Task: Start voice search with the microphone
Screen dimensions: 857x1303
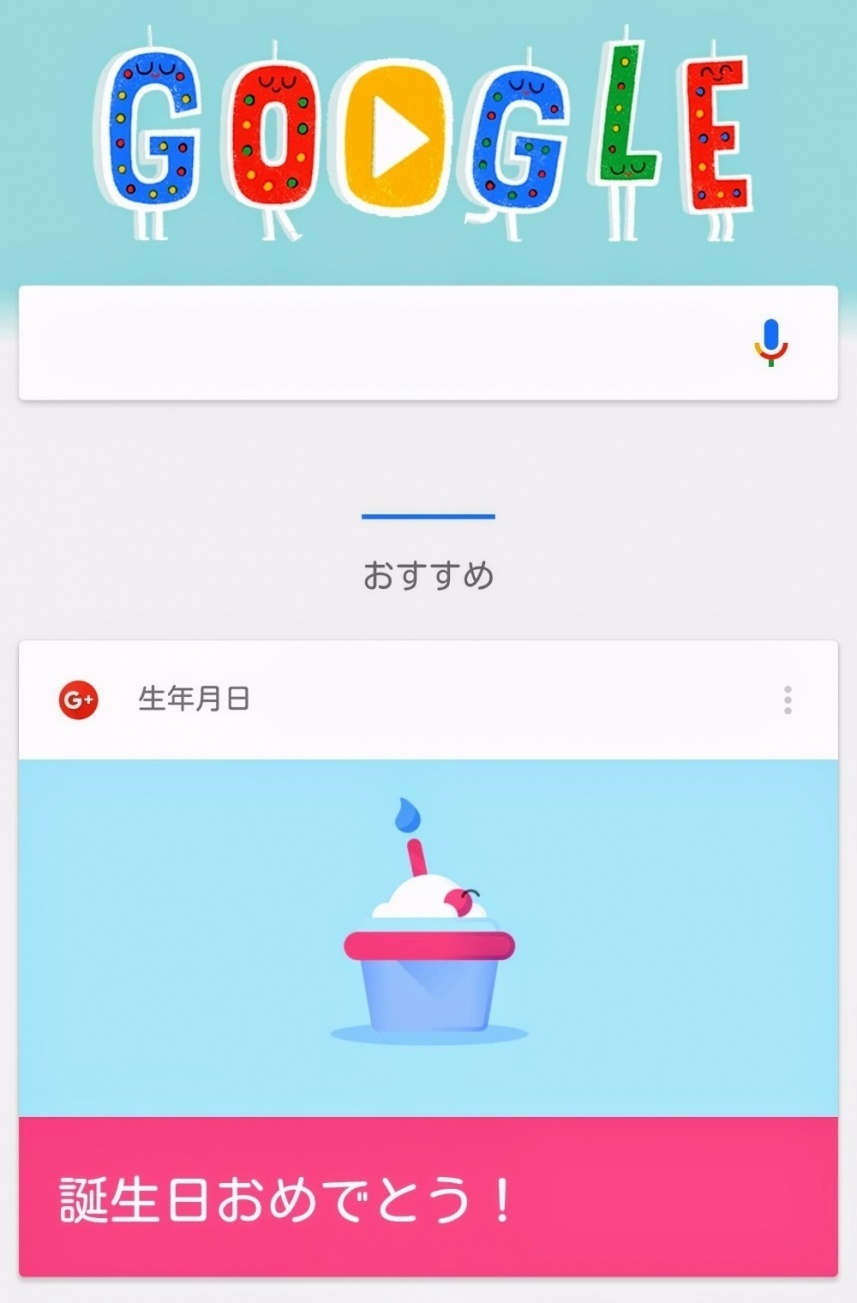Action: (x=770, y=343)
